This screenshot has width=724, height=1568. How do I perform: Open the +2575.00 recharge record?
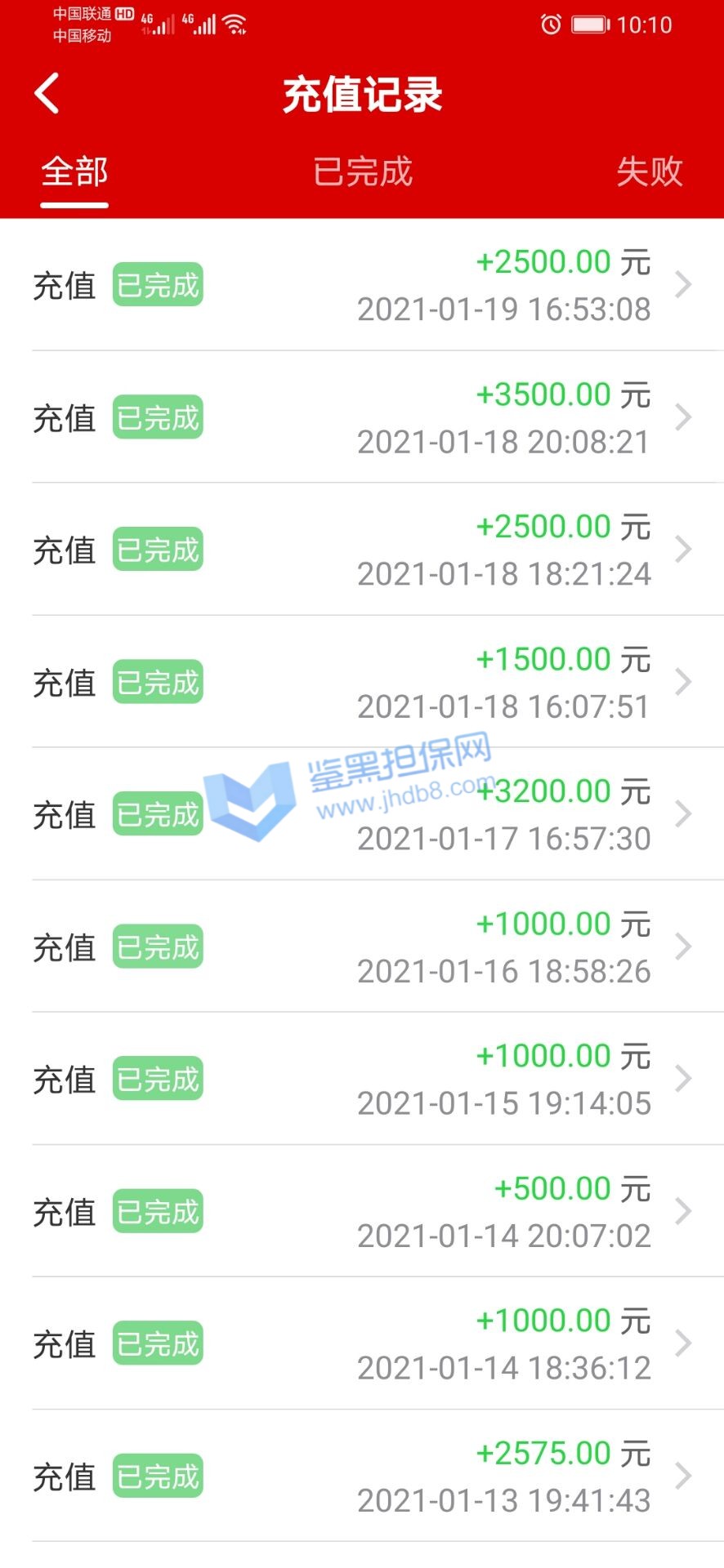point(362,1476)
